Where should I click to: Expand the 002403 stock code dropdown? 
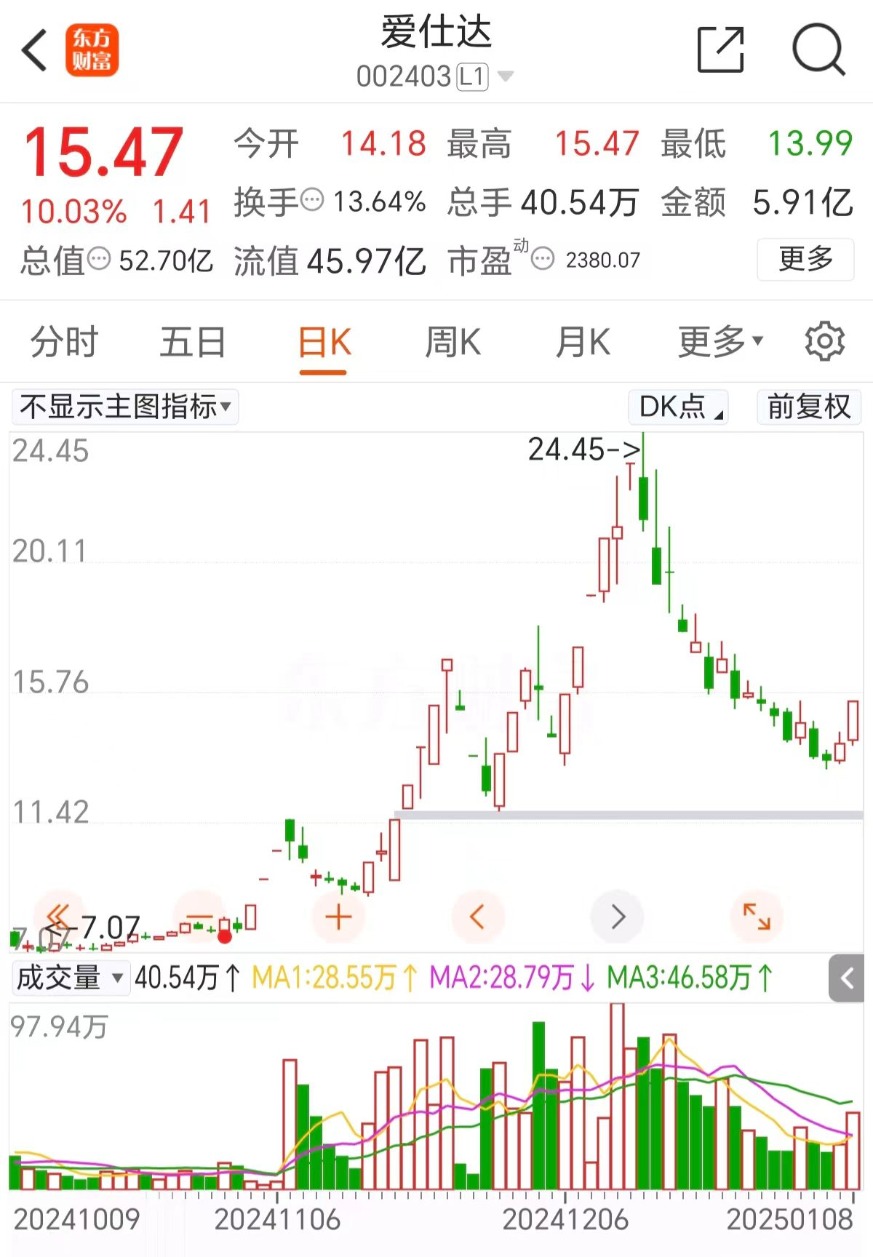[505, 77]
